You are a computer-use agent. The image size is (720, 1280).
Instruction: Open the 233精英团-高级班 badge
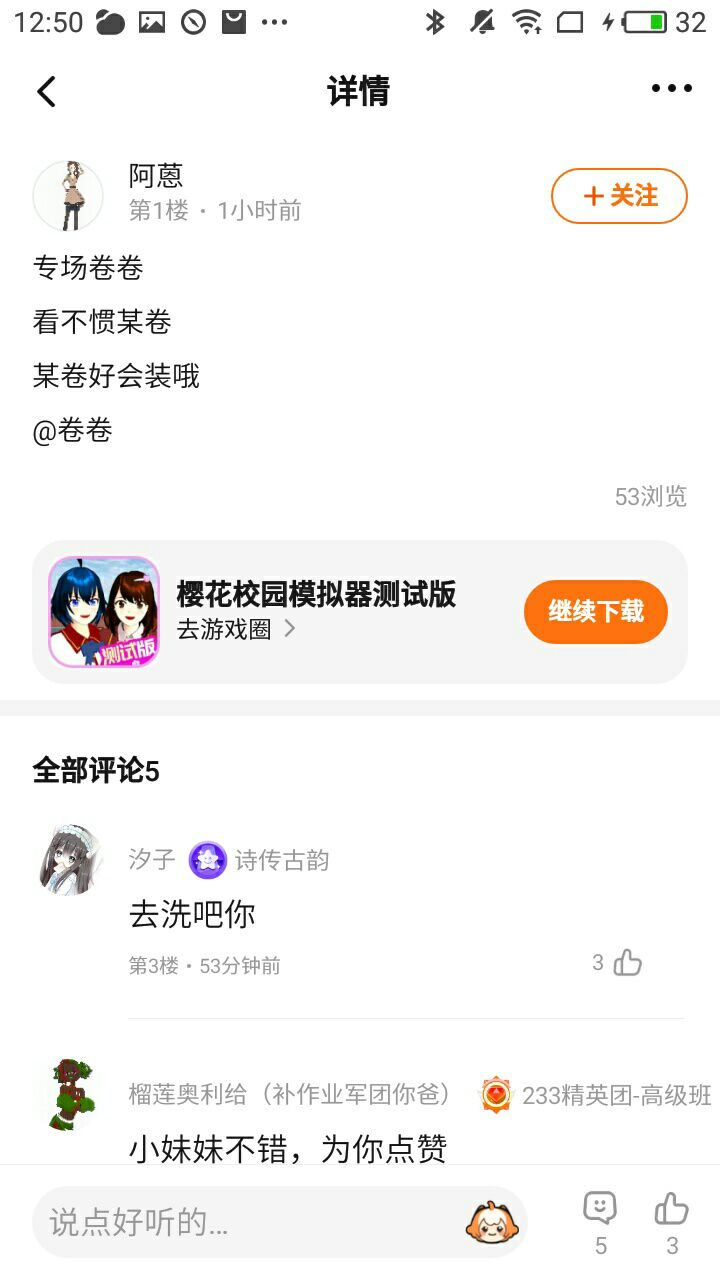[596, 1095]
